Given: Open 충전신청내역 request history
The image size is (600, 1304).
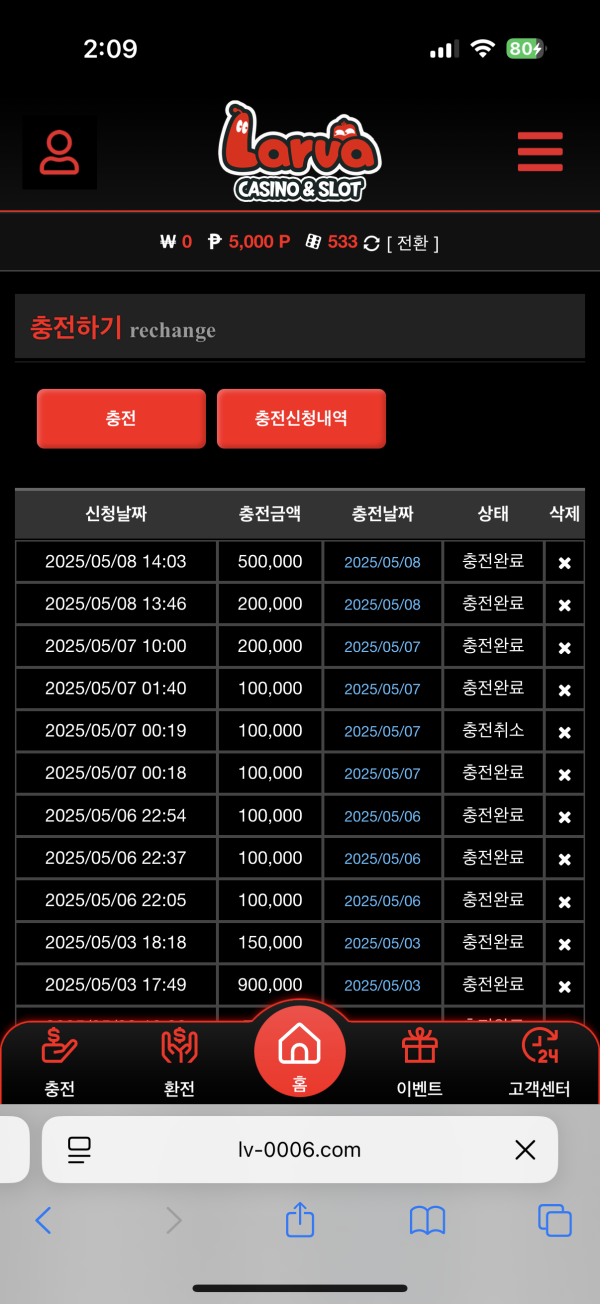Looking at the screenshot, I should pos(301,418).
